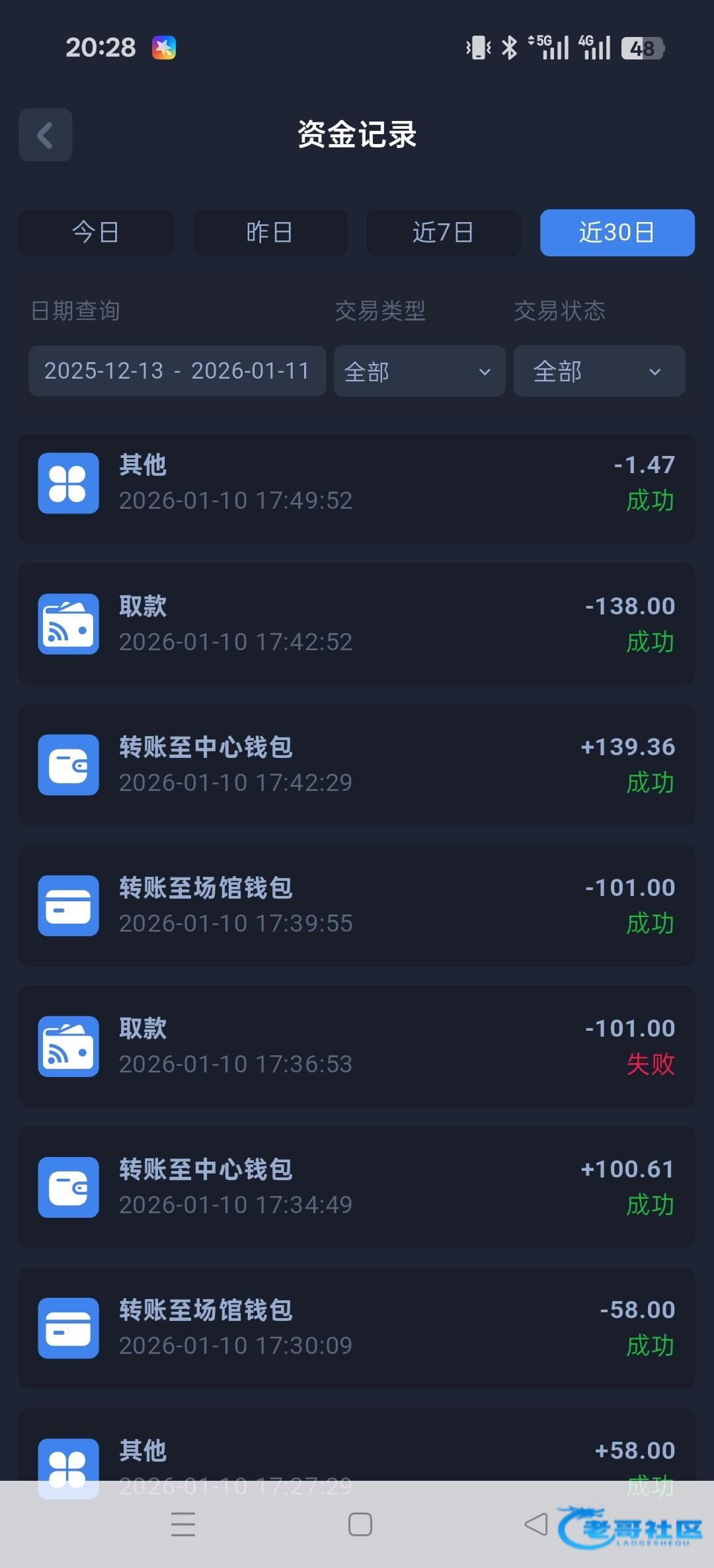The height and width of the screenshot is (1568, 714).
Task: Open the date range picker 2025-12-13 - 2026-01-11
Action: (x=177, y=371)
